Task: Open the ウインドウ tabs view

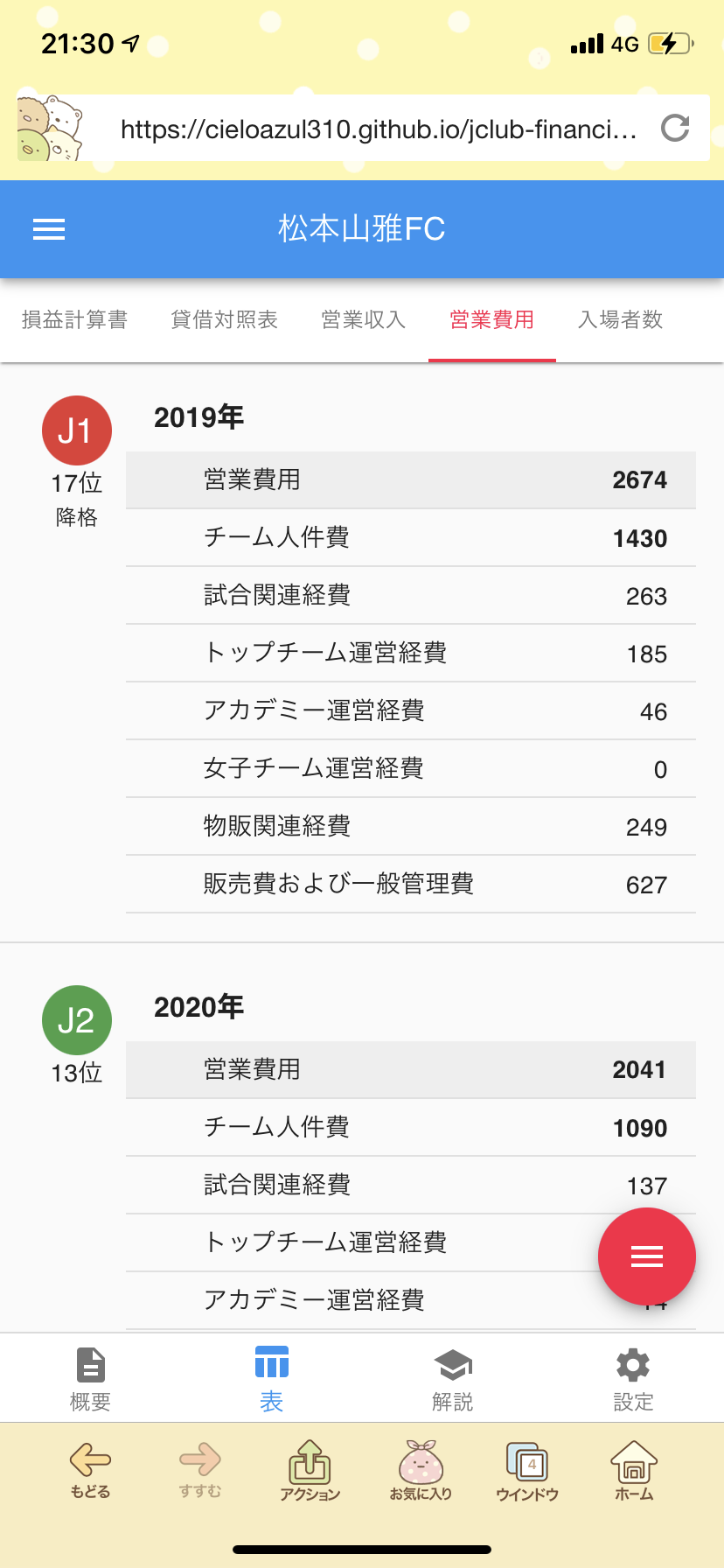Action: pos(527,1470)
